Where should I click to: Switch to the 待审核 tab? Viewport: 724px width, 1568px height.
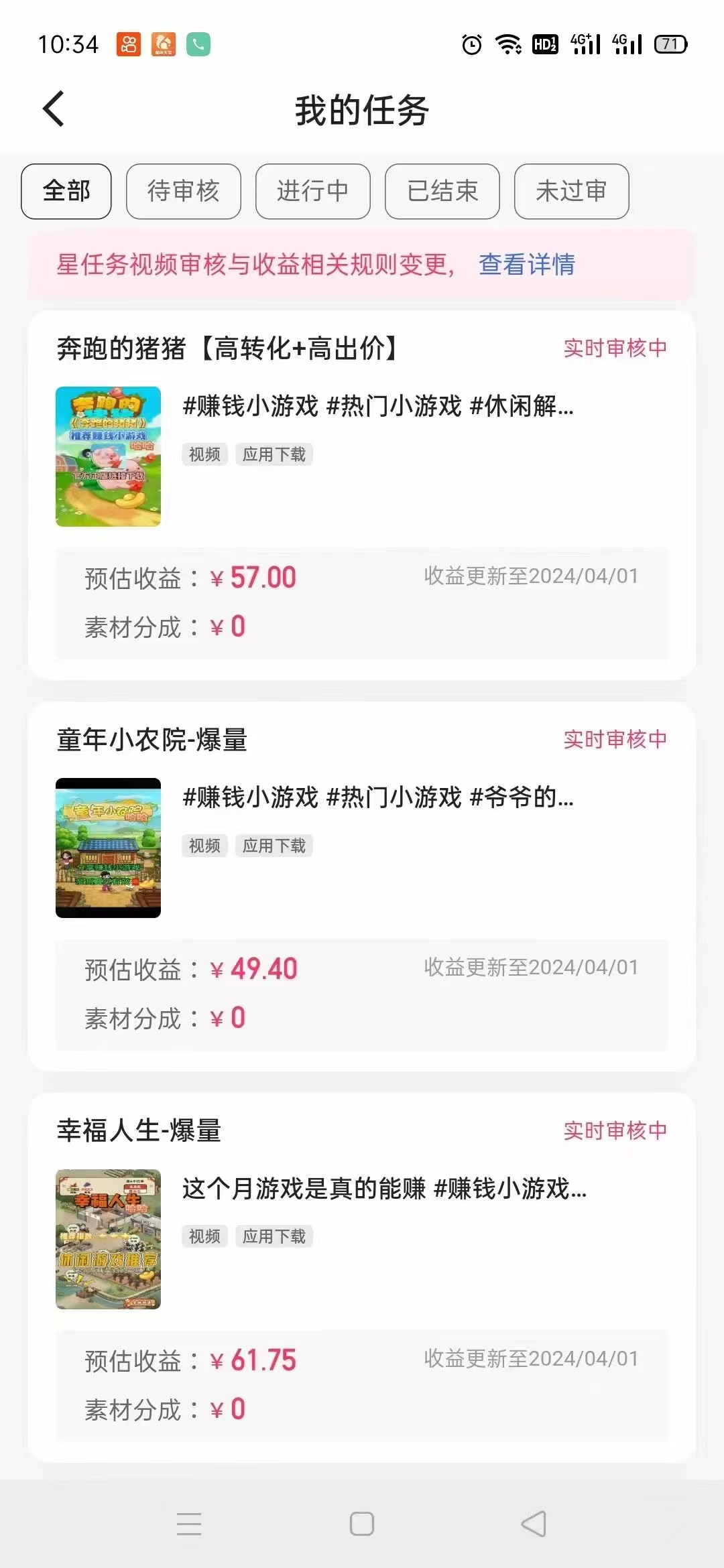click(x=183, y=192)
